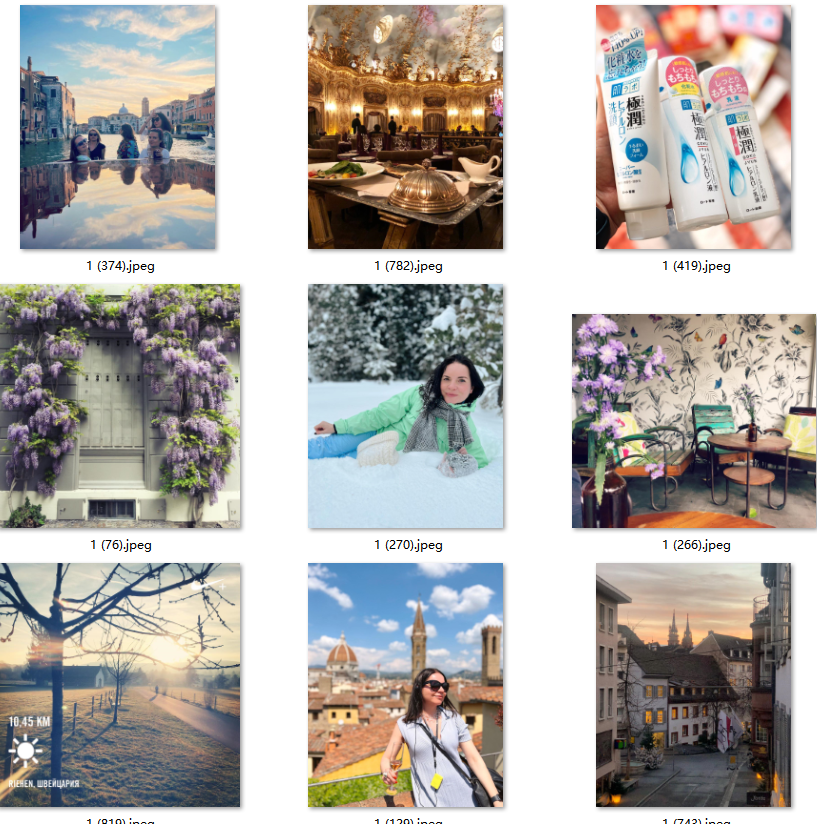Image resolution: width=817 pixels, height=824 pixels.
Task: Select the 1 (419).jpeg skincare bottles photo
Action: tap(693, 127)
